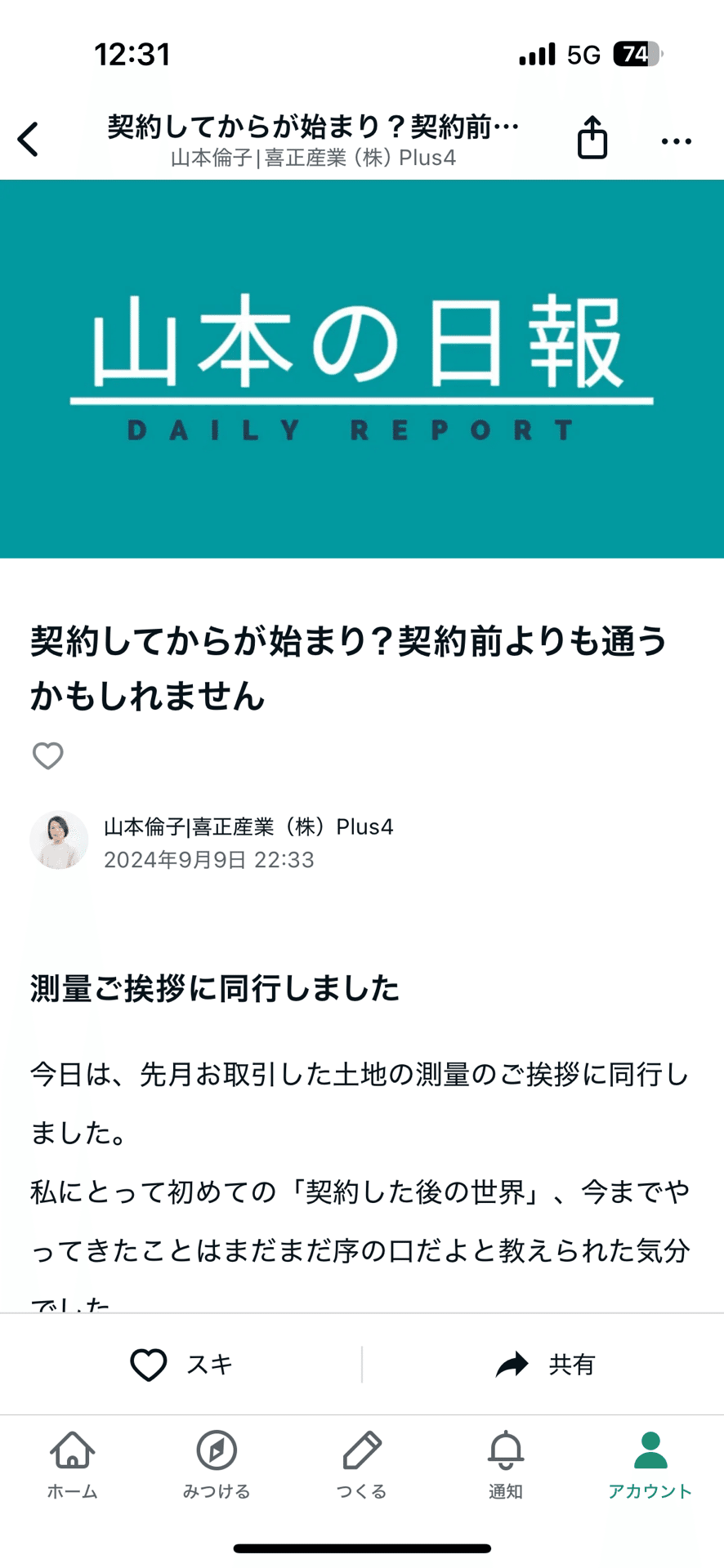Open the share sheet icon in header
This screenshot has height=1568, width=724.
coord(592,137)
